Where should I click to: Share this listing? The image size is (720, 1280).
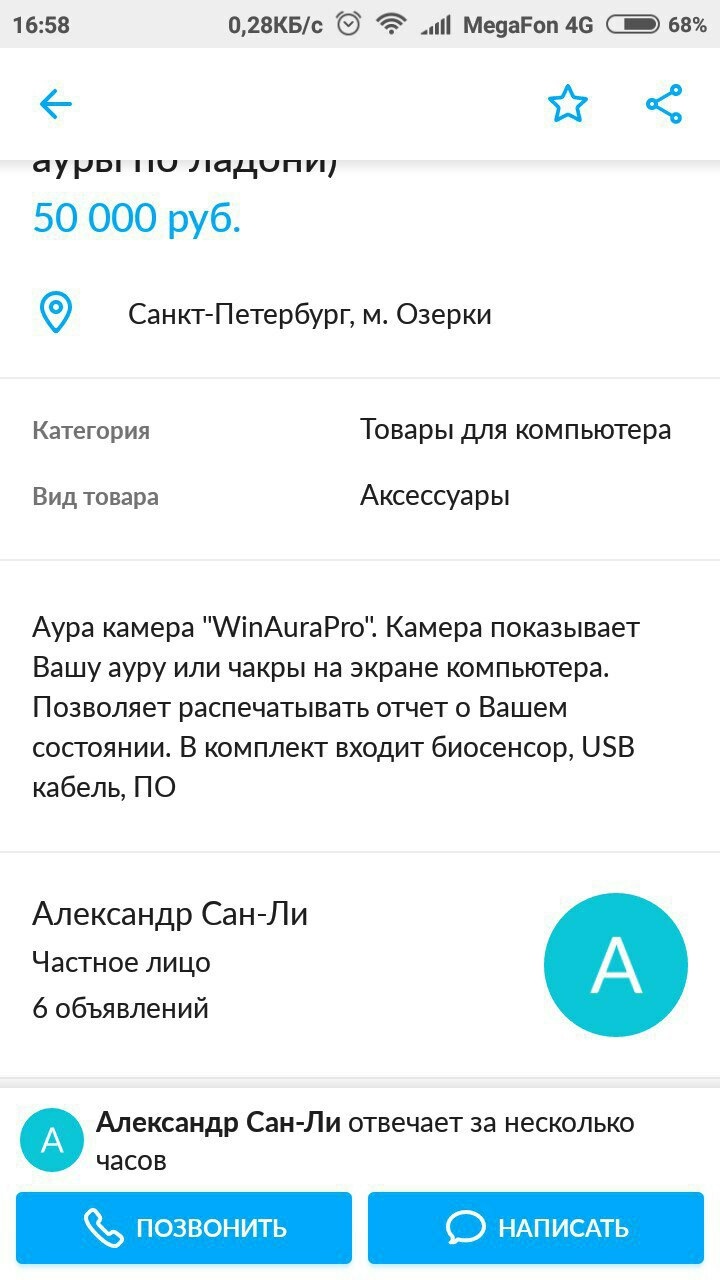tap(664, 104)
